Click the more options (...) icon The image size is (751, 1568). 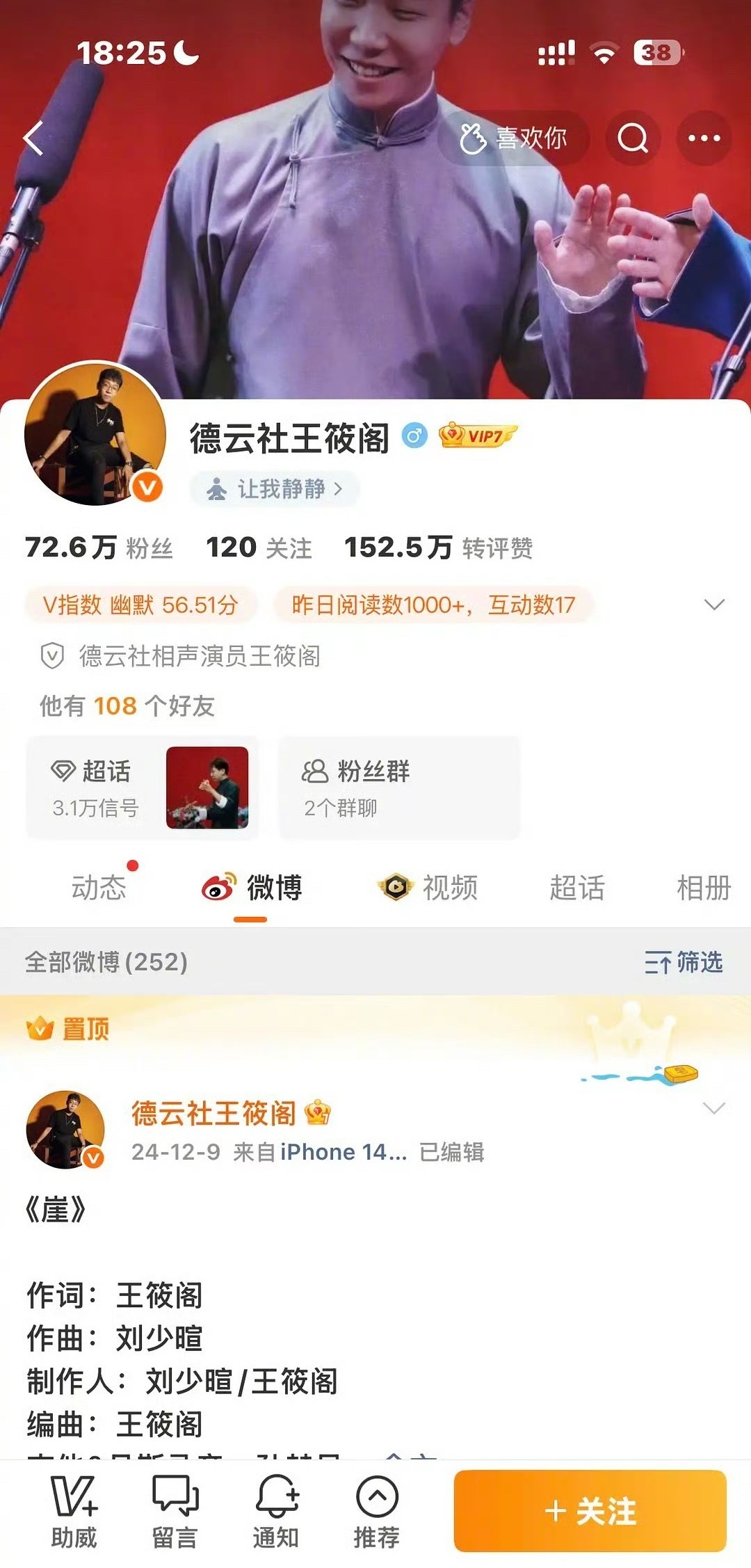point(704,139)
